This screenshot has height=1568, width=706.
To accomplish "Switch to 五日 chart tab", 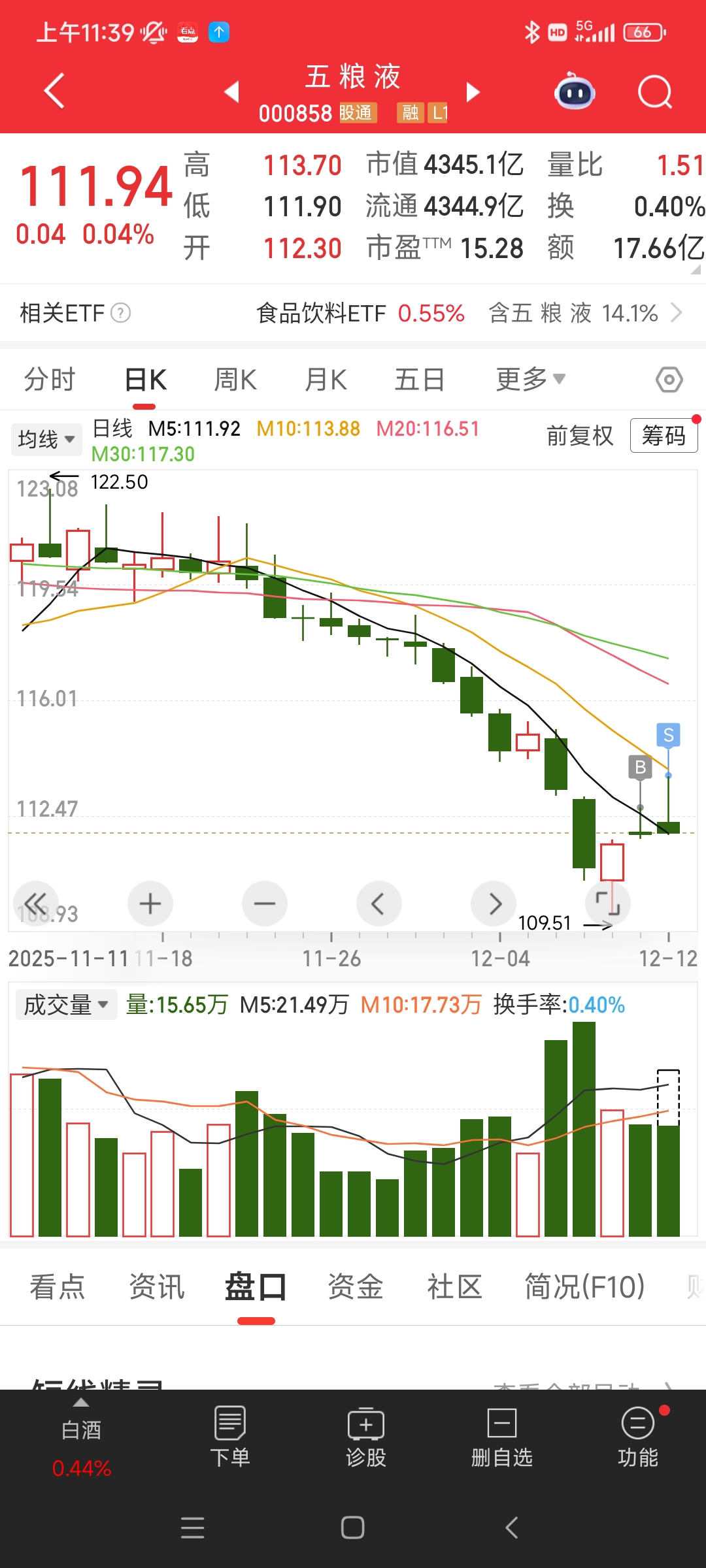I will (419, 380).
